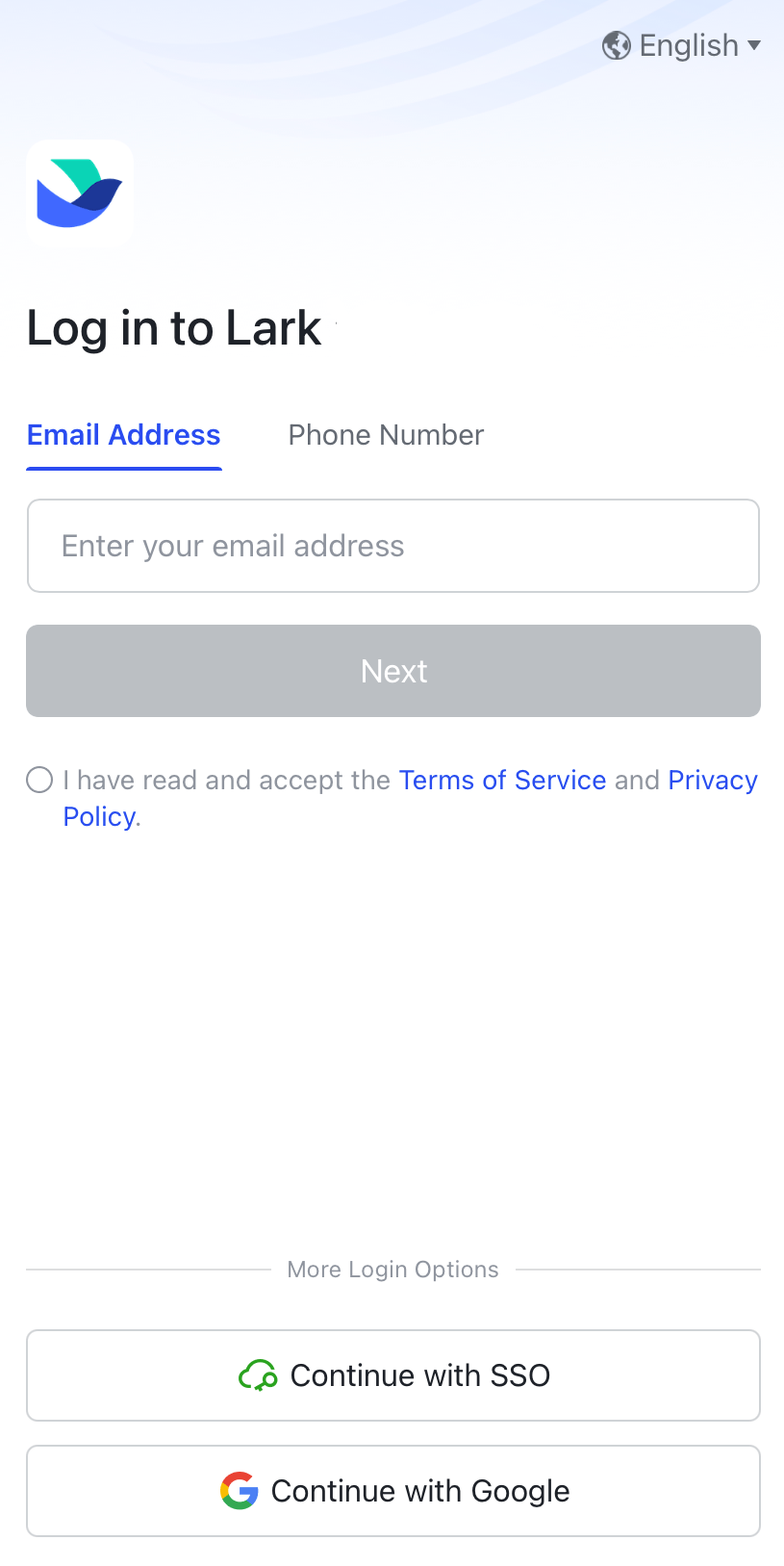
Task: Click the green SSO cloud-key icon
Action: [260, 1375]
